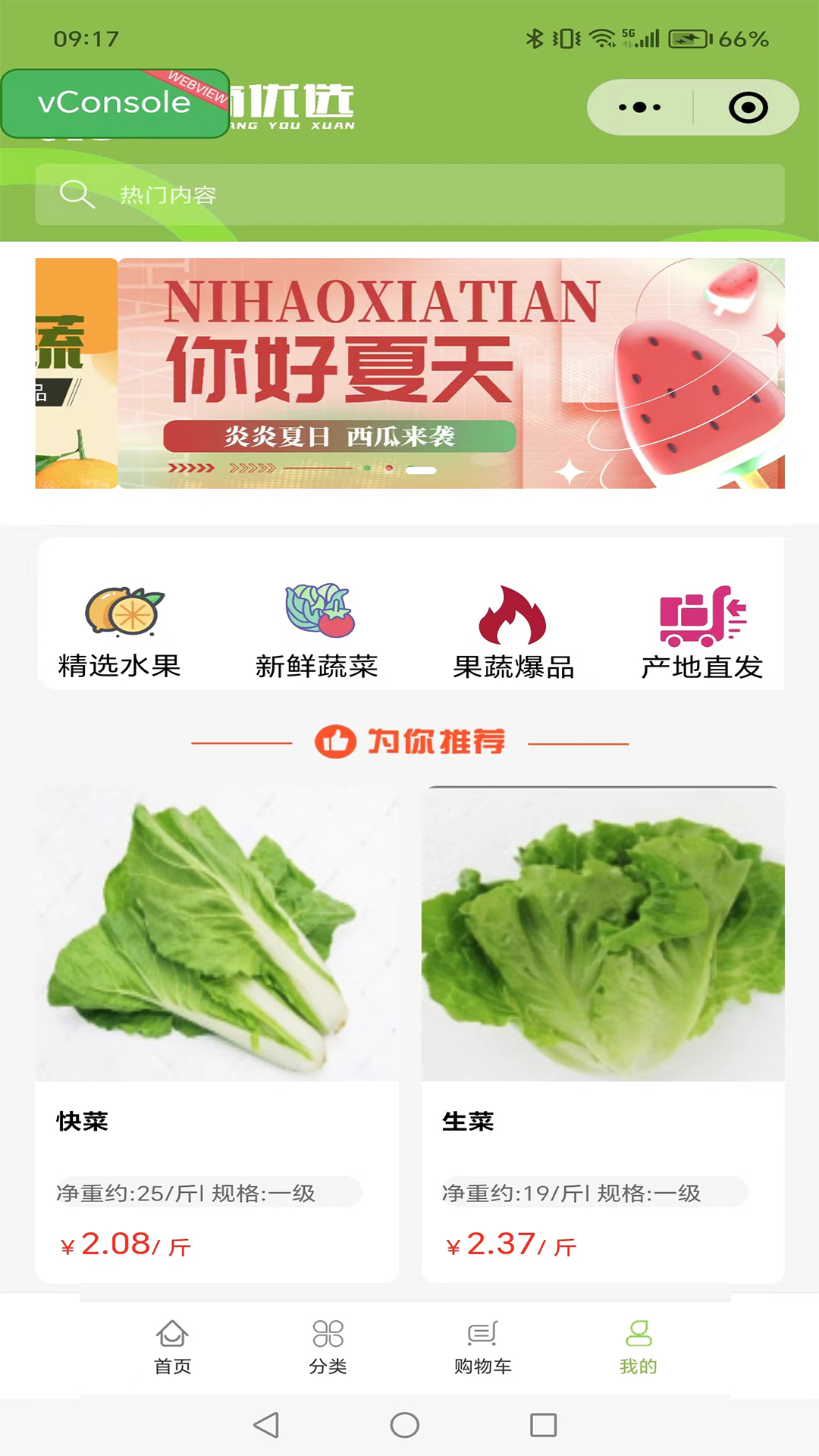Tap the mini-program close capsule circle

click(x=747, y=108)
